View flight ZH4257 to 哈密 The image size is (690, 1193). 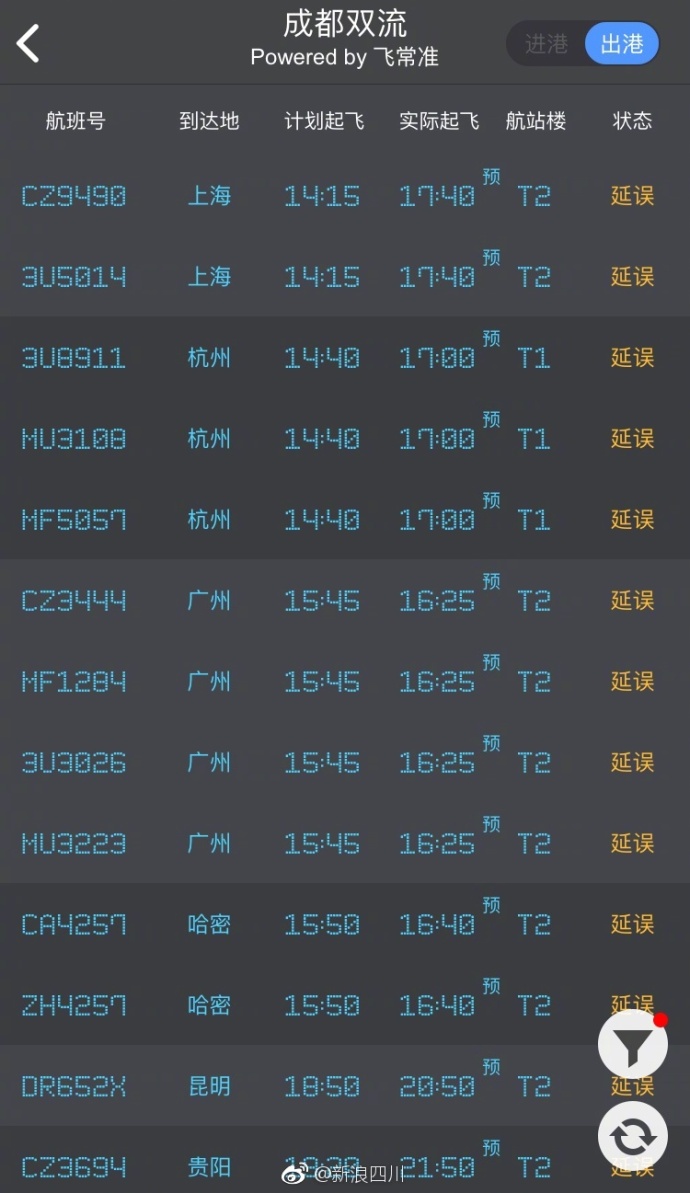[74, 1006]
